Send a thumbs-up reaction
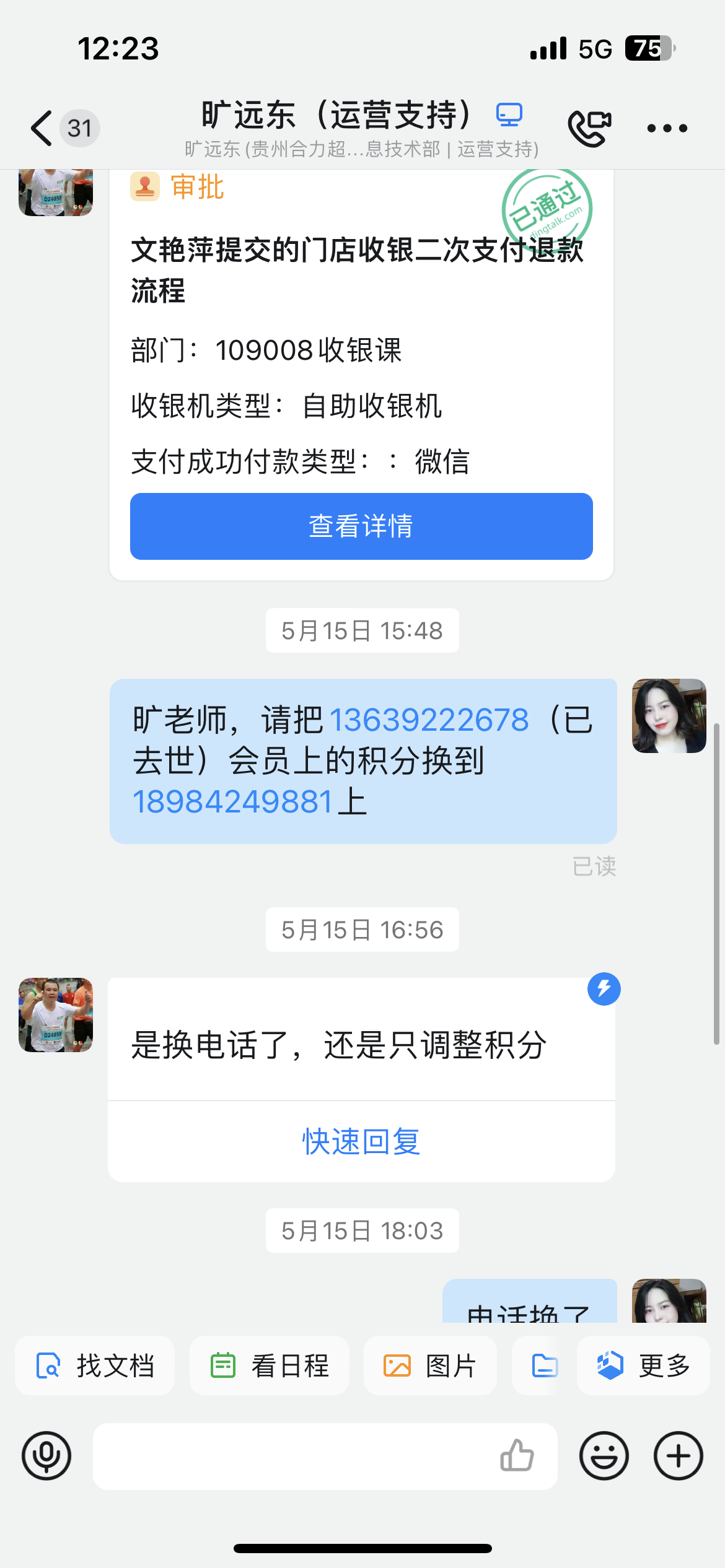Image resolution: width=725 pixels, height=1568 pixels. tap(517, 1456)
